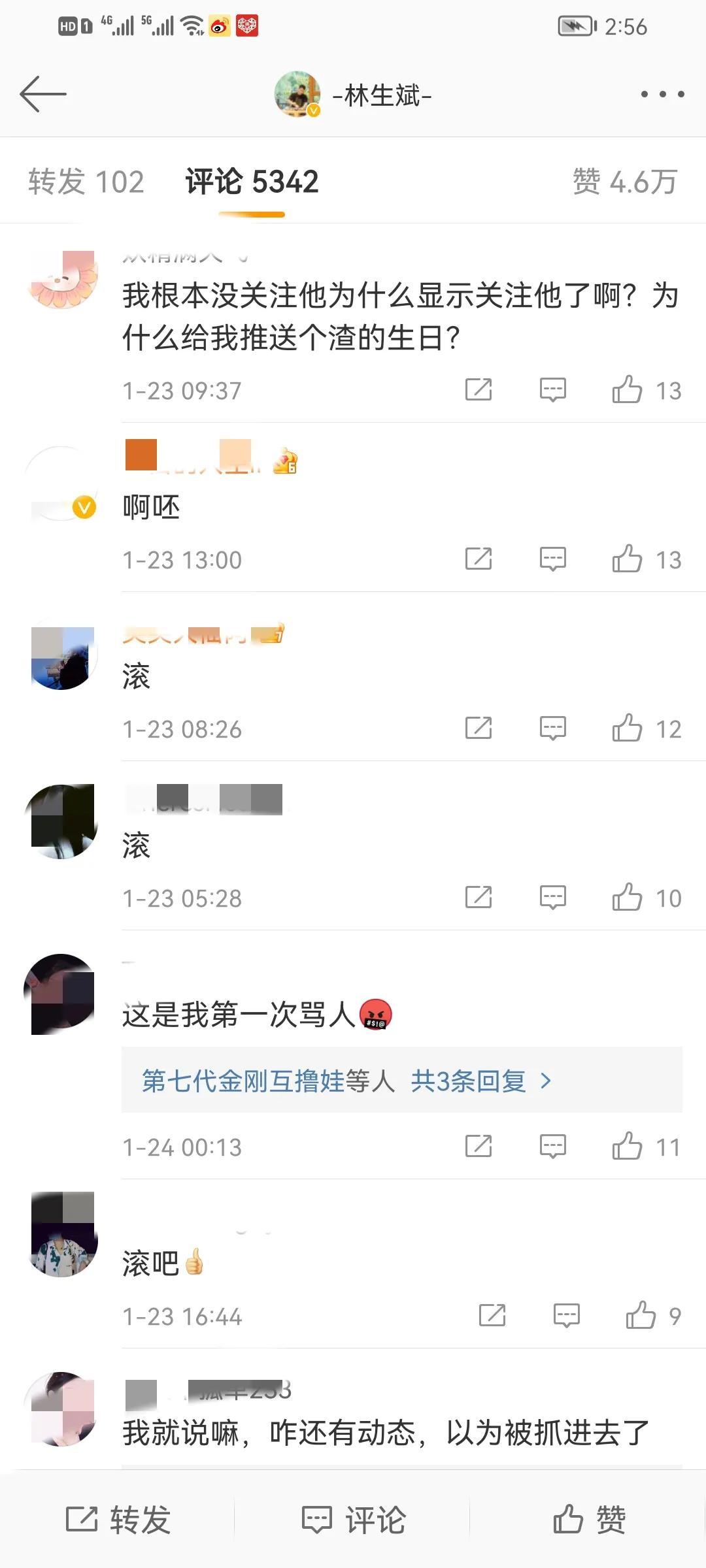Screen dimensions: 706x1568
Task: Switch to the 赞 4.6万 tab
Action: [624, 181]
